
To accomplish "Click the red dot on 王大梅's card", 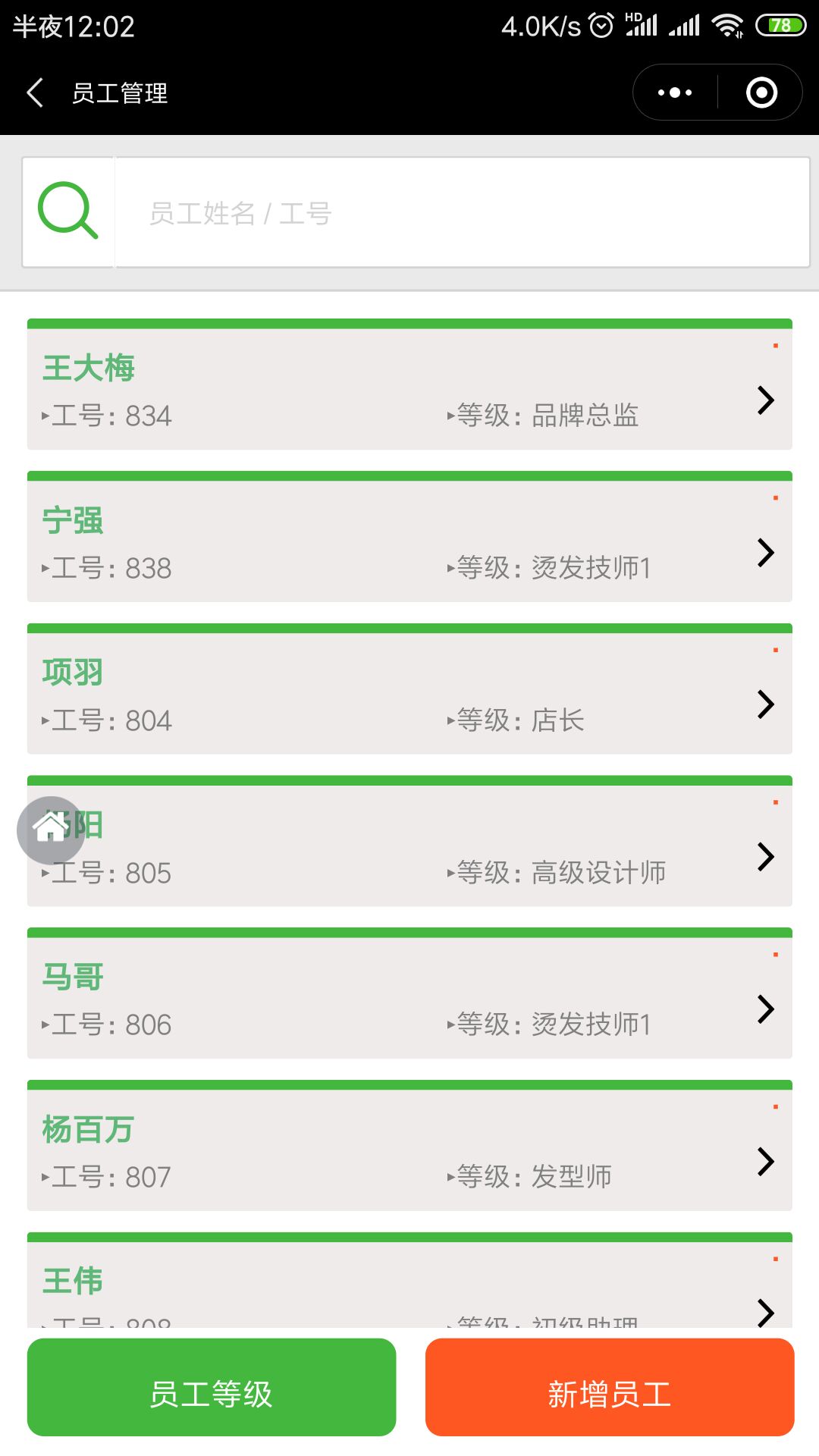I will pyautogui.click(x=777, y=347).
